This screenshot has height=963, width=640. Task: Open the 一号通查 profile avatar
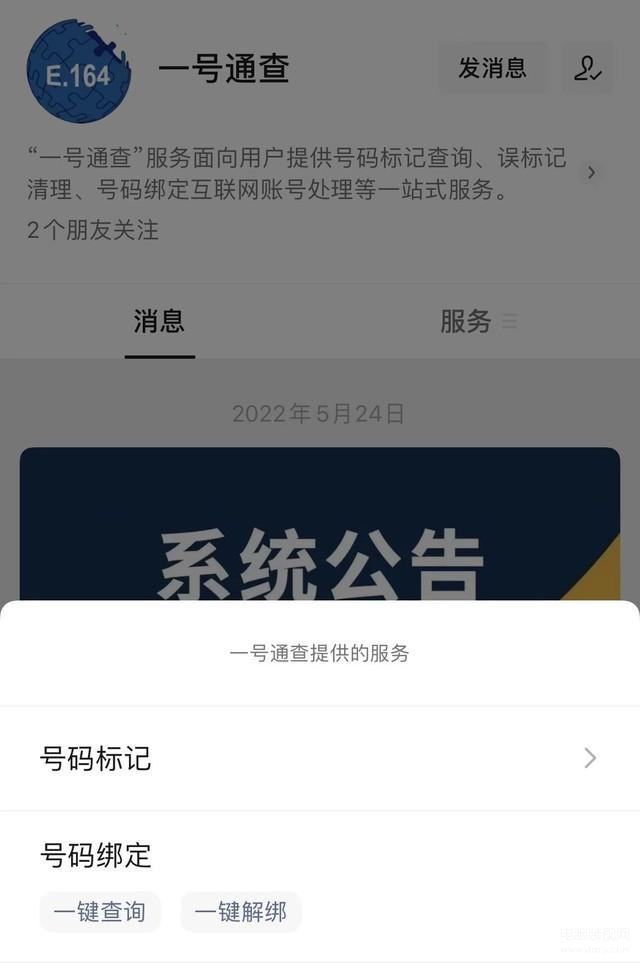79,69
